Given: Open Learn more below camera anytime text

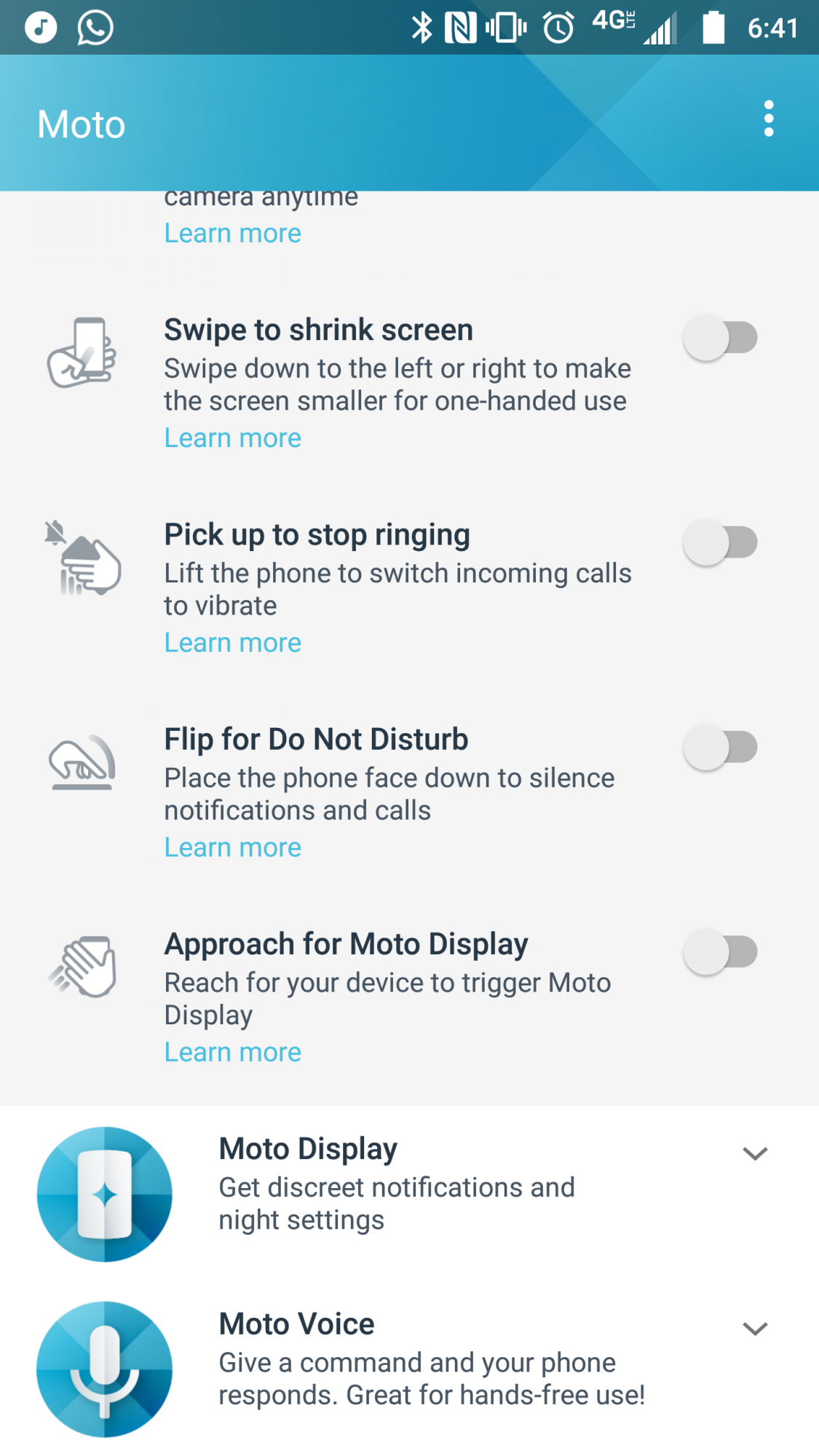Looking at the screenshot, I should coord(232,234).
